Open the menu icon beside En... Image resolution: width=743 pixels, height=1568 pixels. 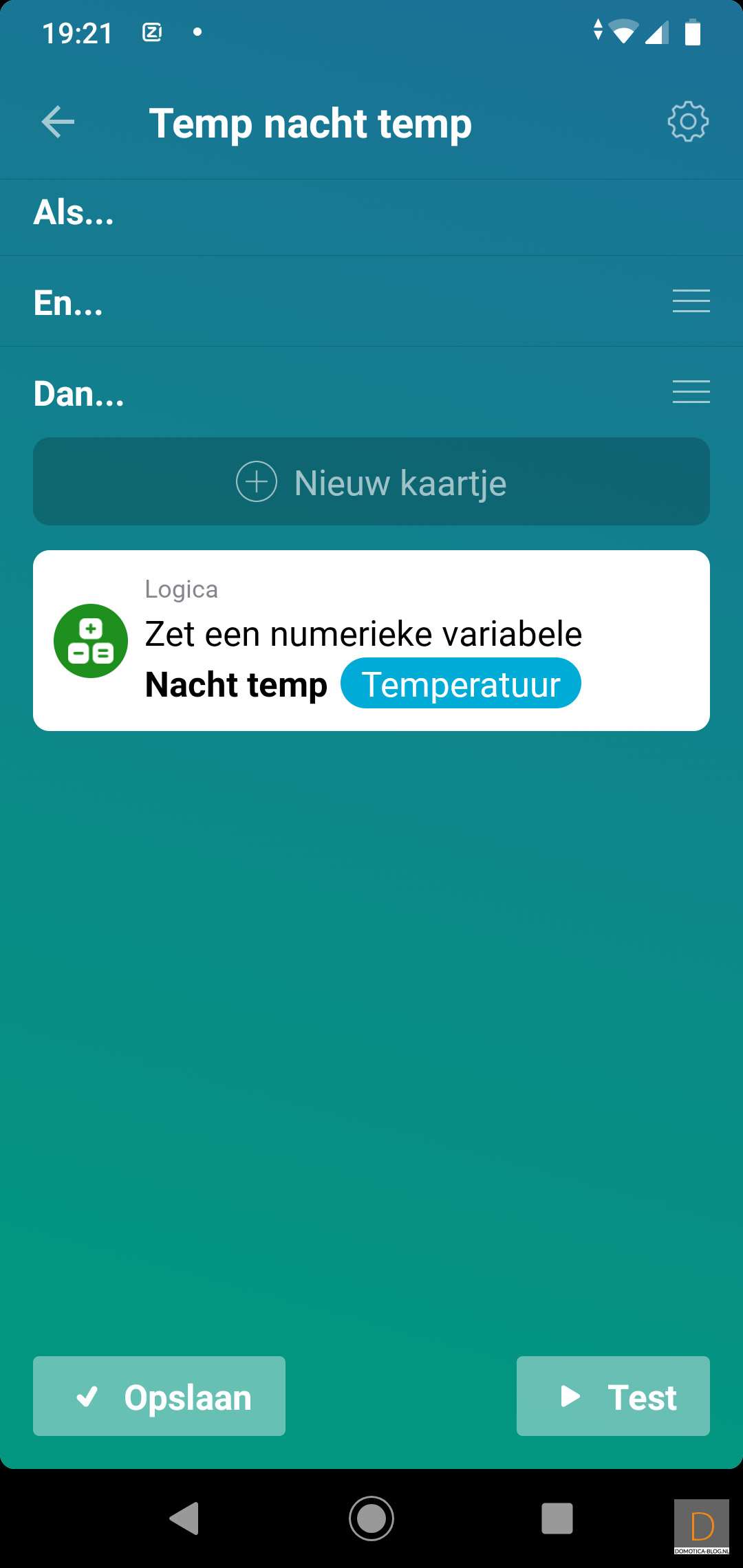pyautogui.click(x=691, y=301)
